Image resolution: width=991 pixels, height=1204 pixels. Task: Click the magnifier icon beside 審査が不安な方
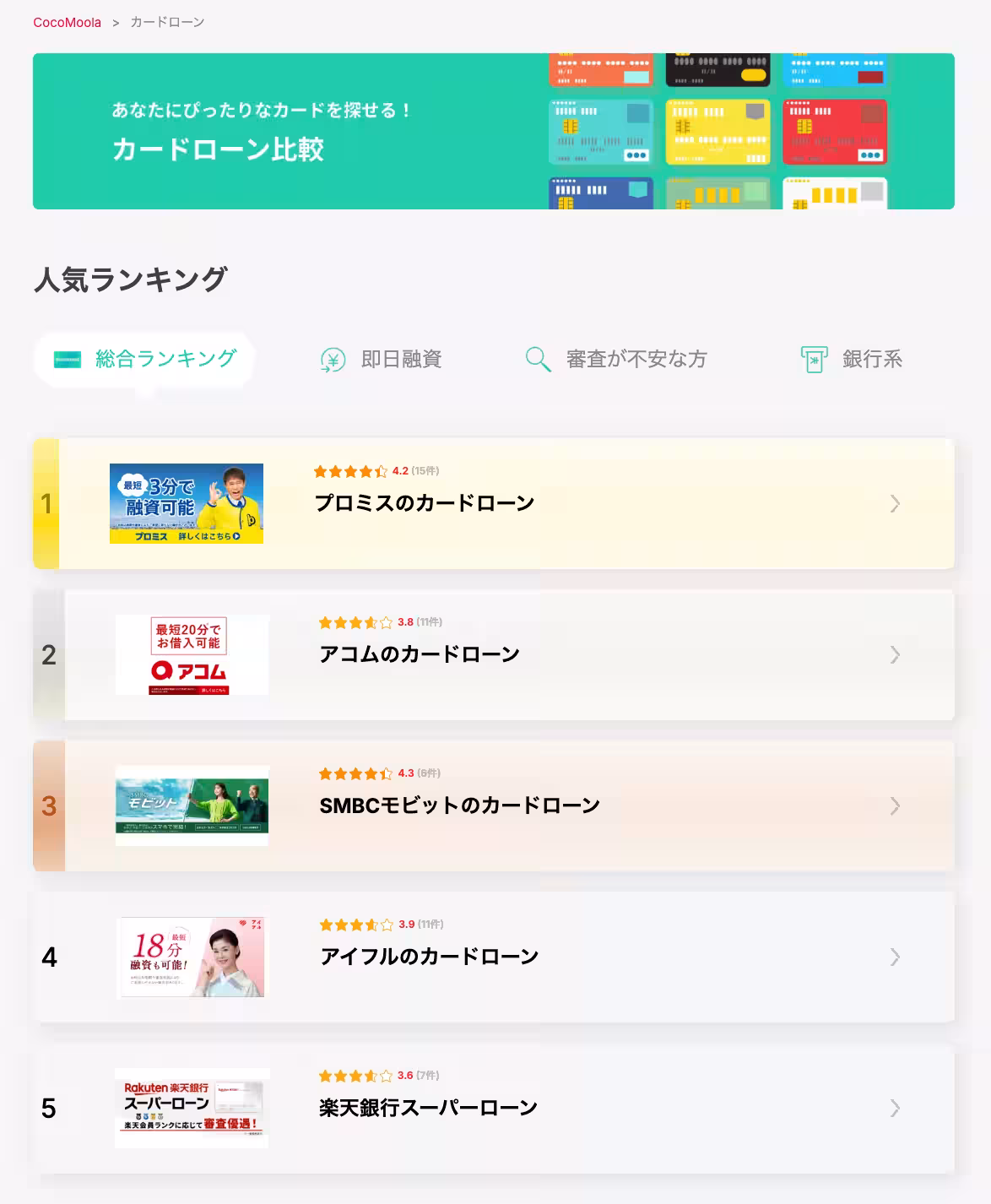(x=538, y=359)
